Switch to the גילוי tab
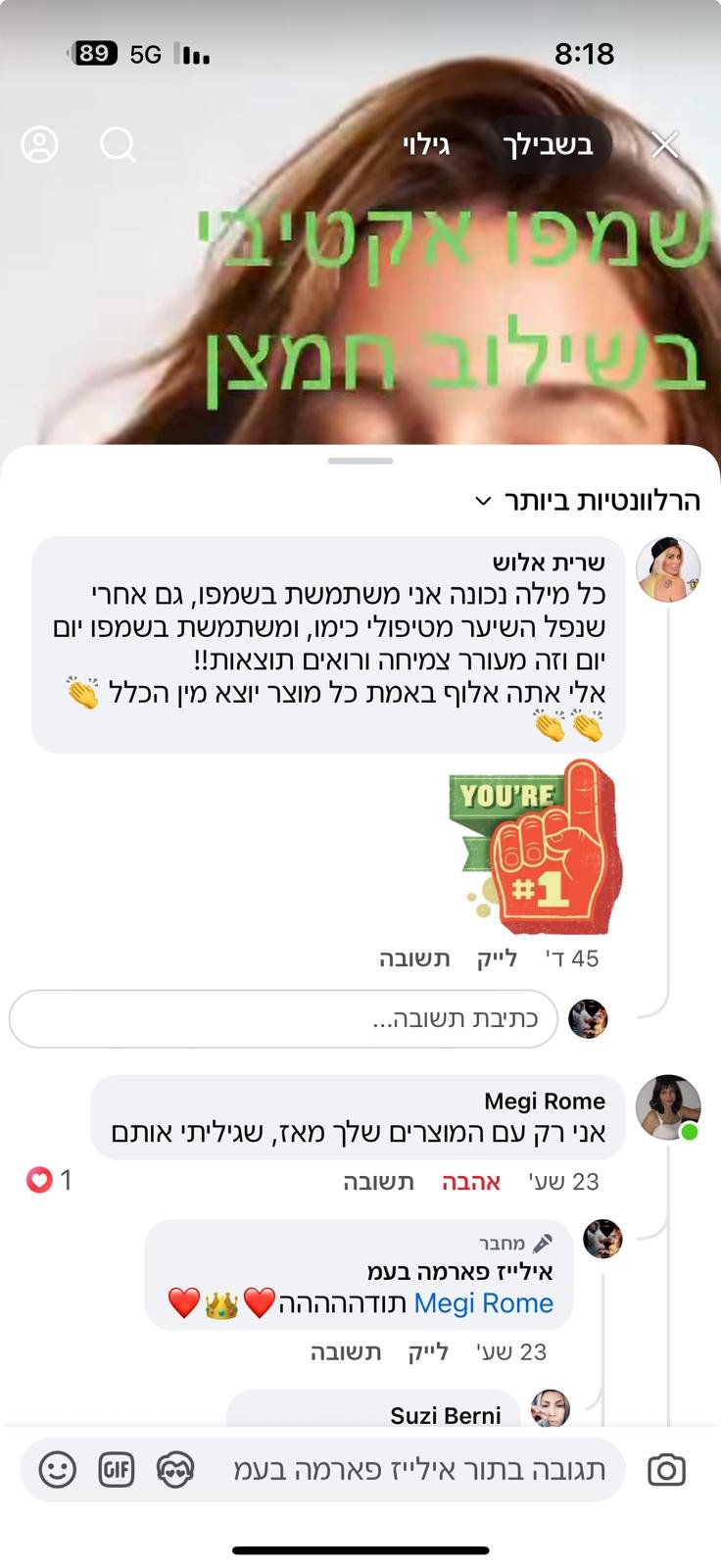721x1568 pixels. (x=426, y=145)
